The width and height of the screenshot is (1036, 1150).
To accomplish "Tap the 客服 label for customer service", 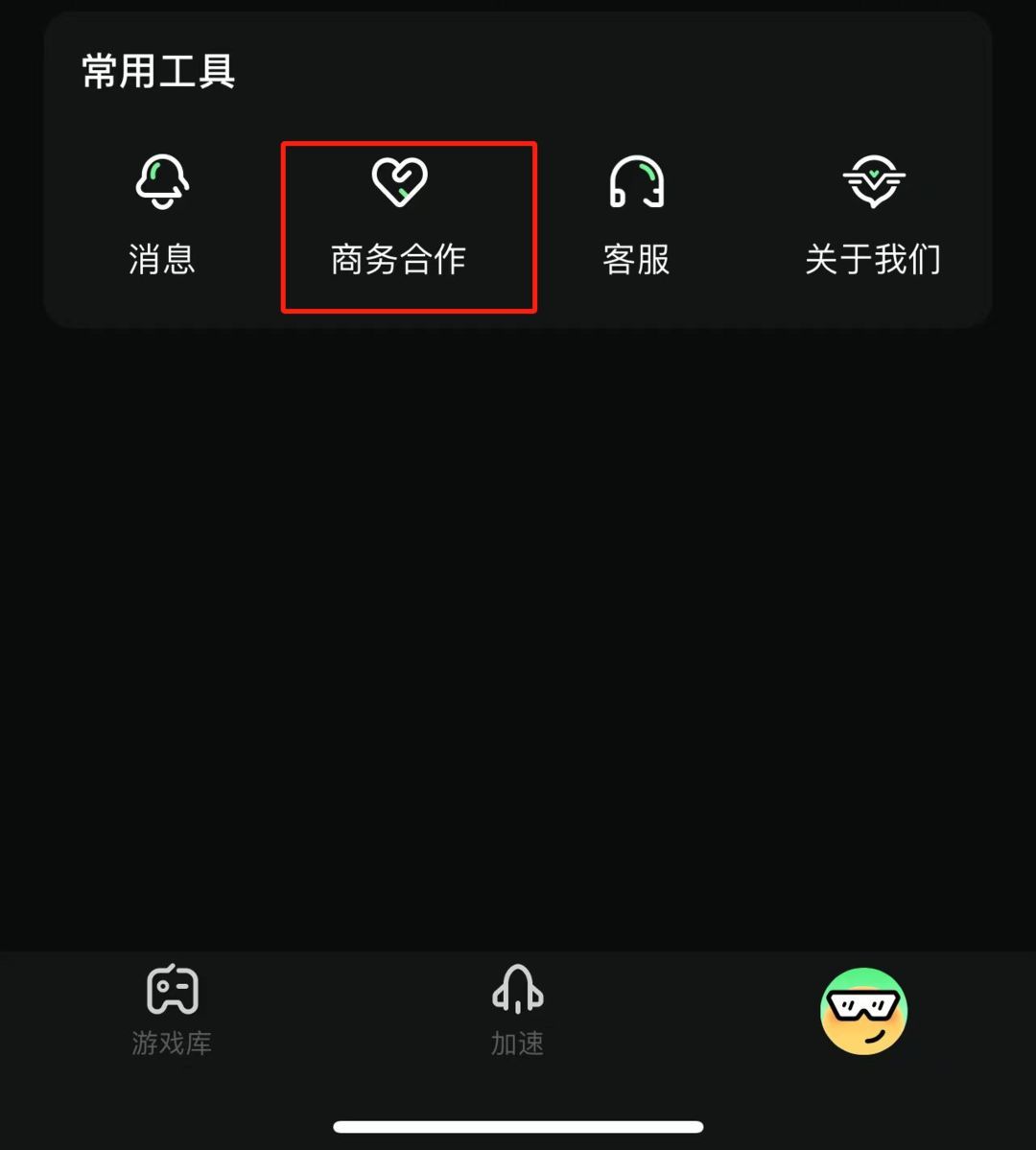I will click(636, 259).
